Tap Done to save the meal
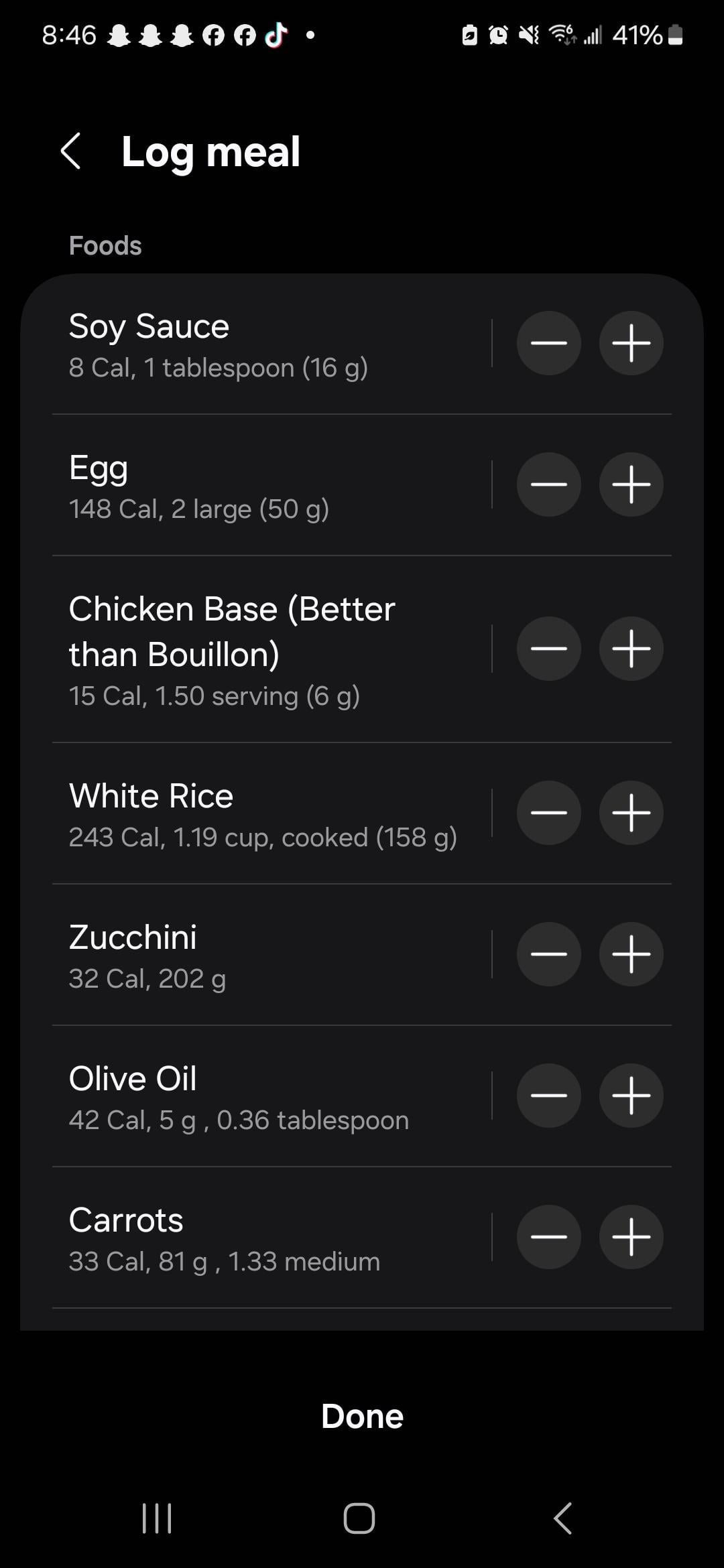Viewport: 724px width, 1568px height. coord(362,1415)
